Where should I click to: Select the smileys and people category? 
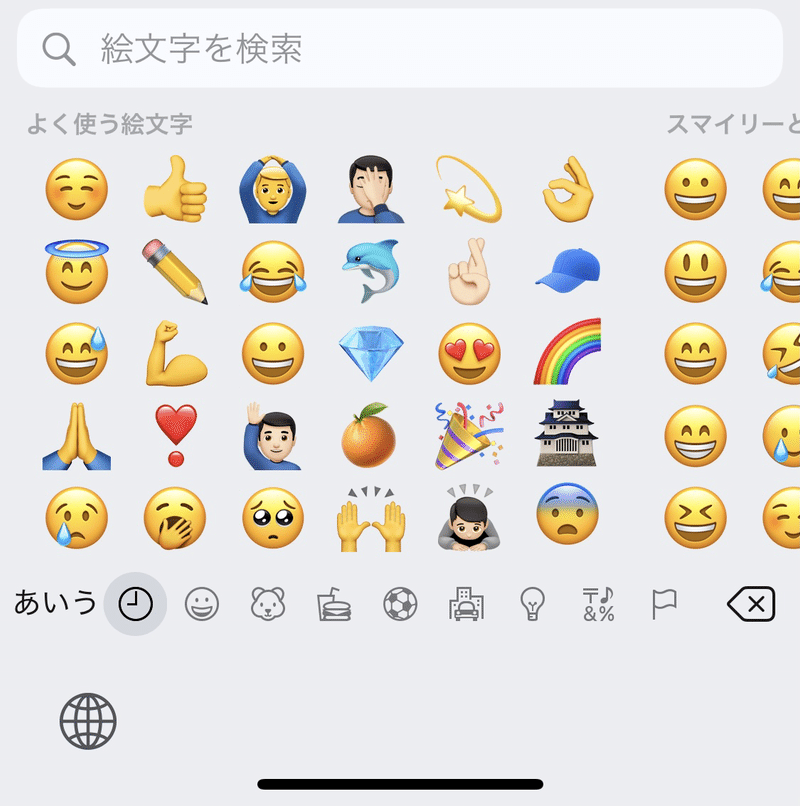click(x=202, y=603)
